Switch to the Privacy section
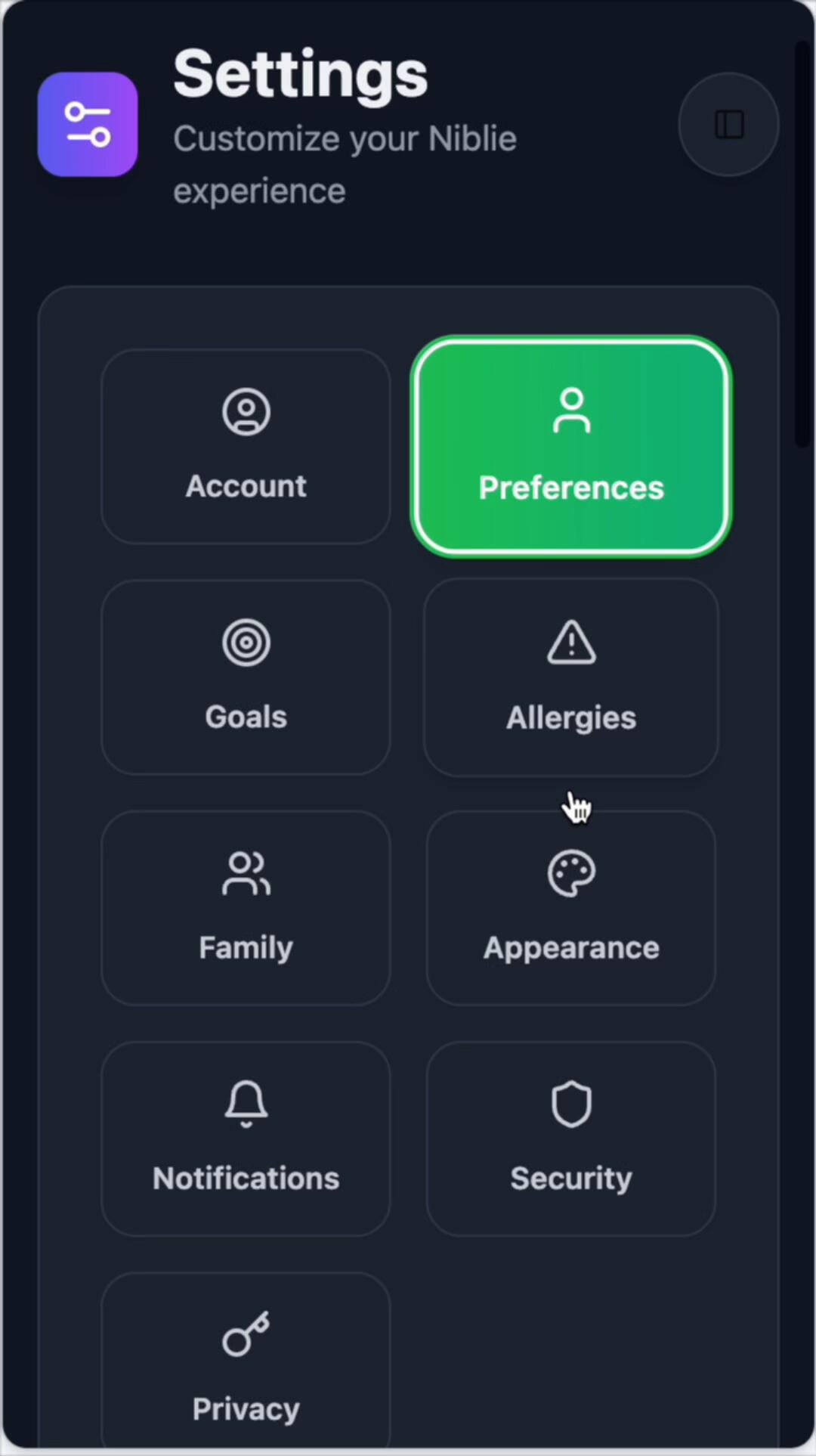This screenshot has height=1456, width=816. 246,1361
